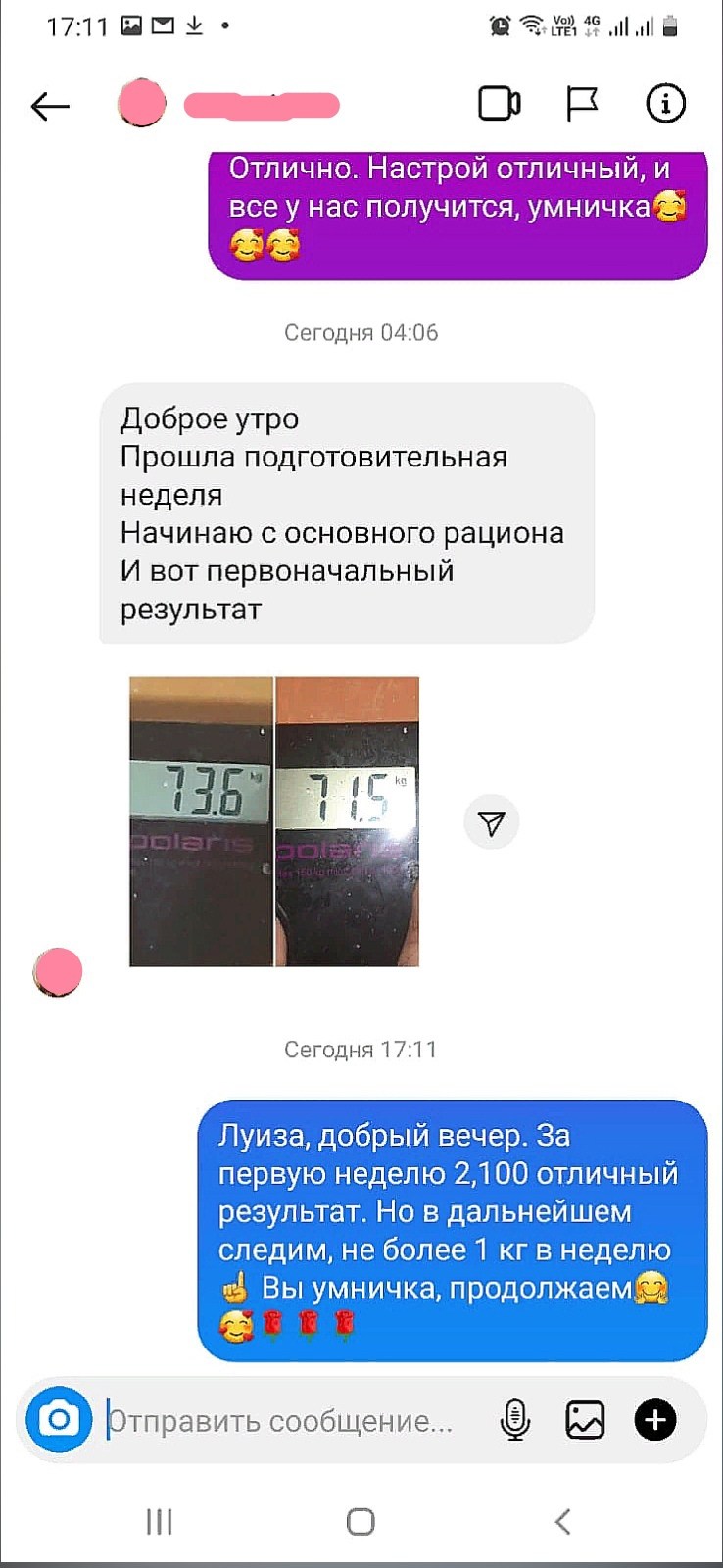Attach an image from the gallery
The image size is (723, 1568).
[585, 1419]
